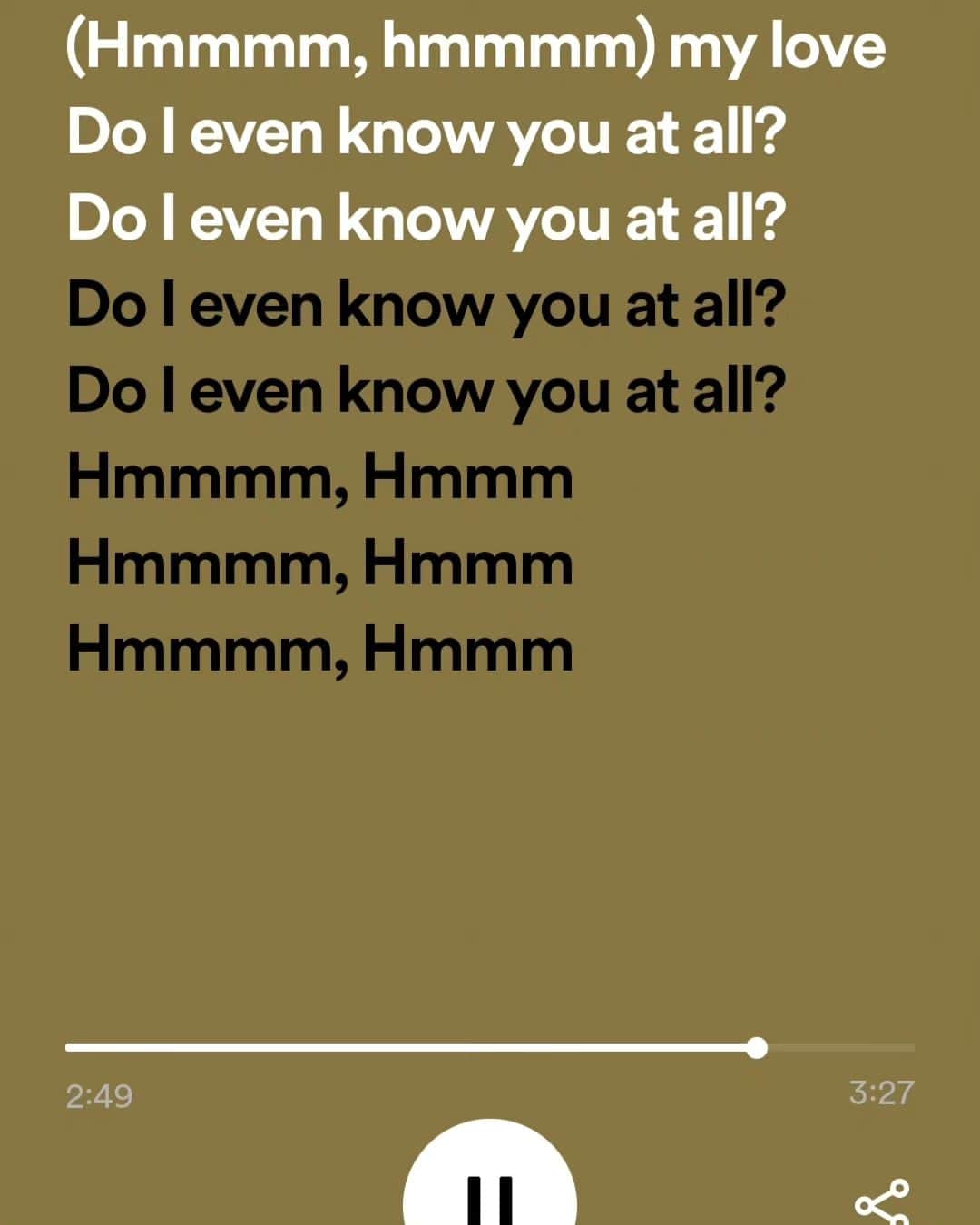Jump to lyric line '(Hmmmm, hmmmm) my love'
Image resolution: width=980 pixels, height=1225 pixels.
[x=475, y=48]
